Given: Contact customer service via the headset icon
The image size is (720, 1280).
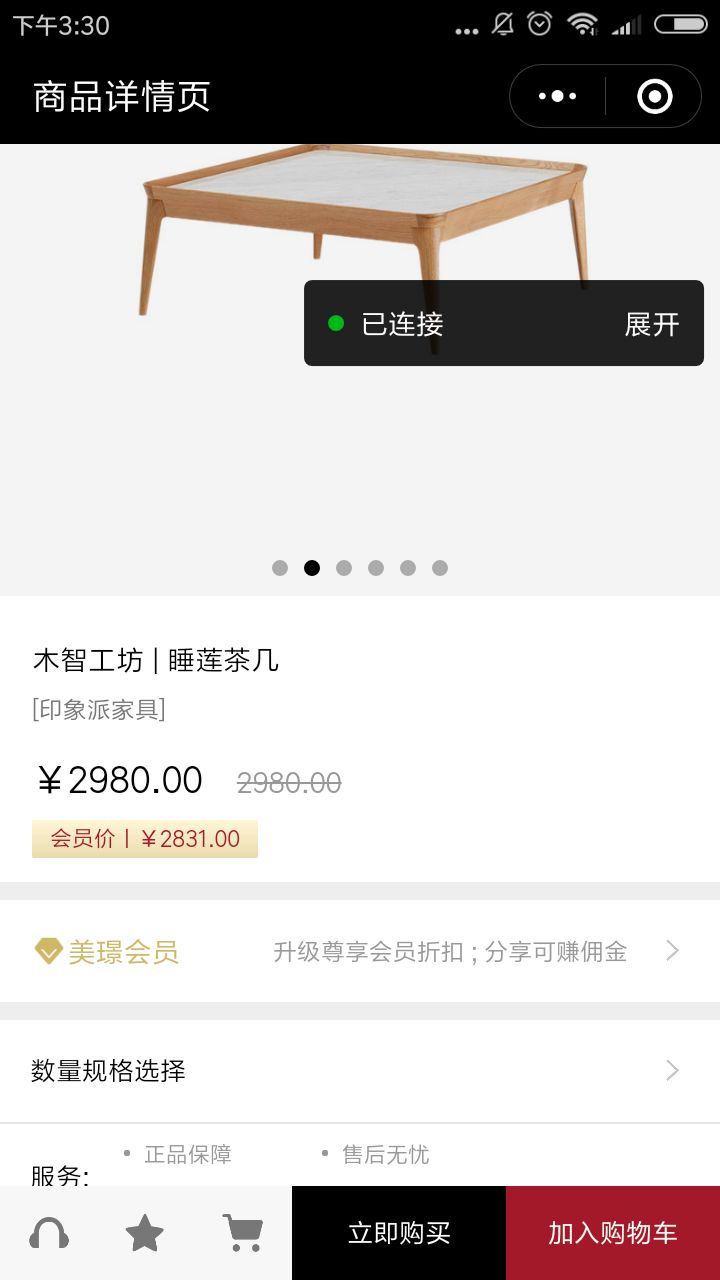Looking at the screenshot, I should 49,1233.
